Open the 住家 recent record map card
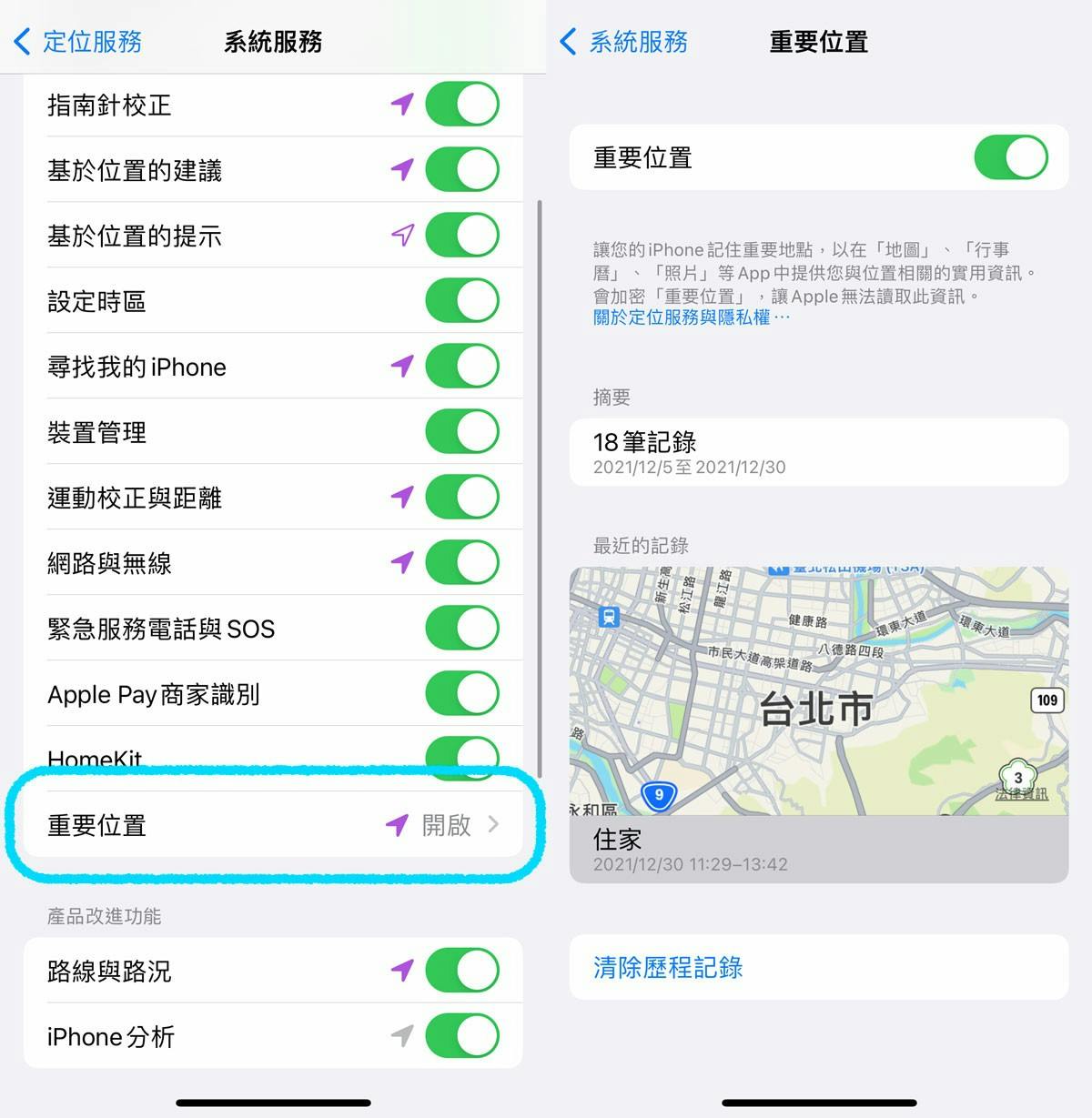 coord(818,724)
